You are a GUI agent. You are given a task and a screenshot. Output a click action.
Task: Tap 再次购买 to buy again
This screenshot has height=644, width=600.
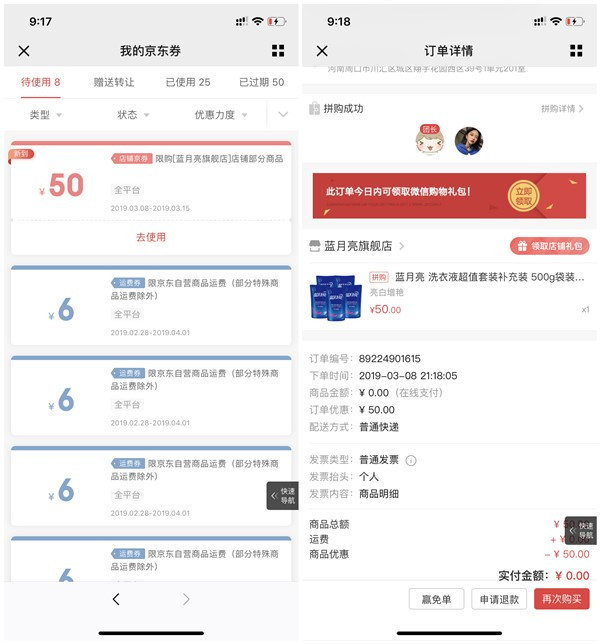561,599
